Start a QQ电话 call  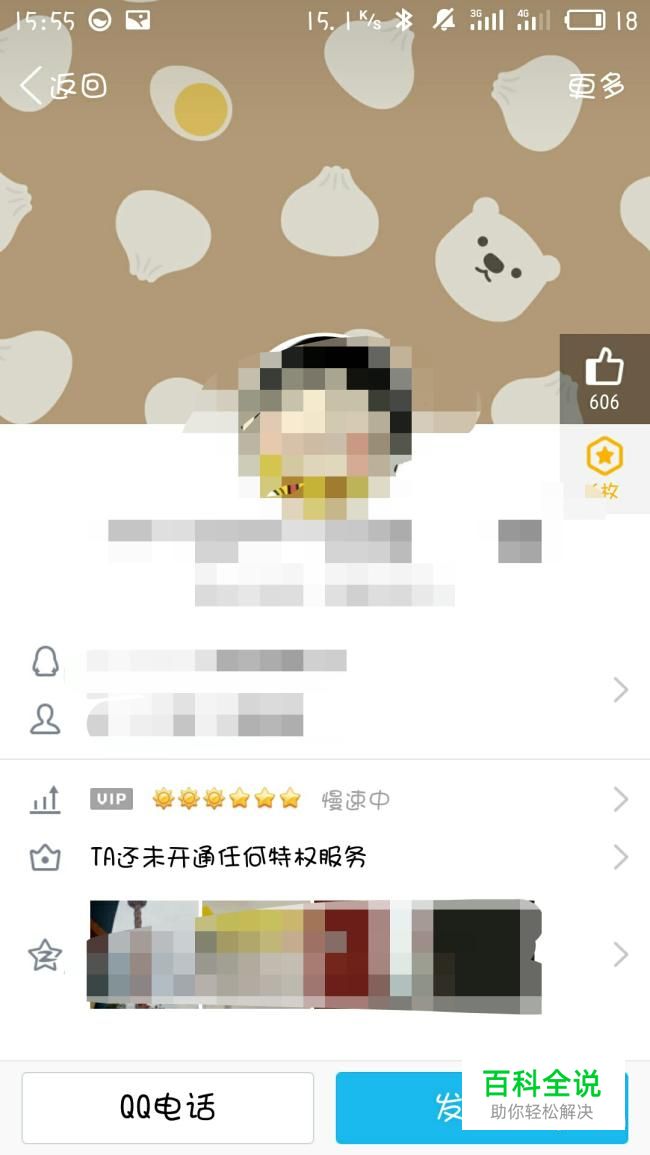point(168,1107)
